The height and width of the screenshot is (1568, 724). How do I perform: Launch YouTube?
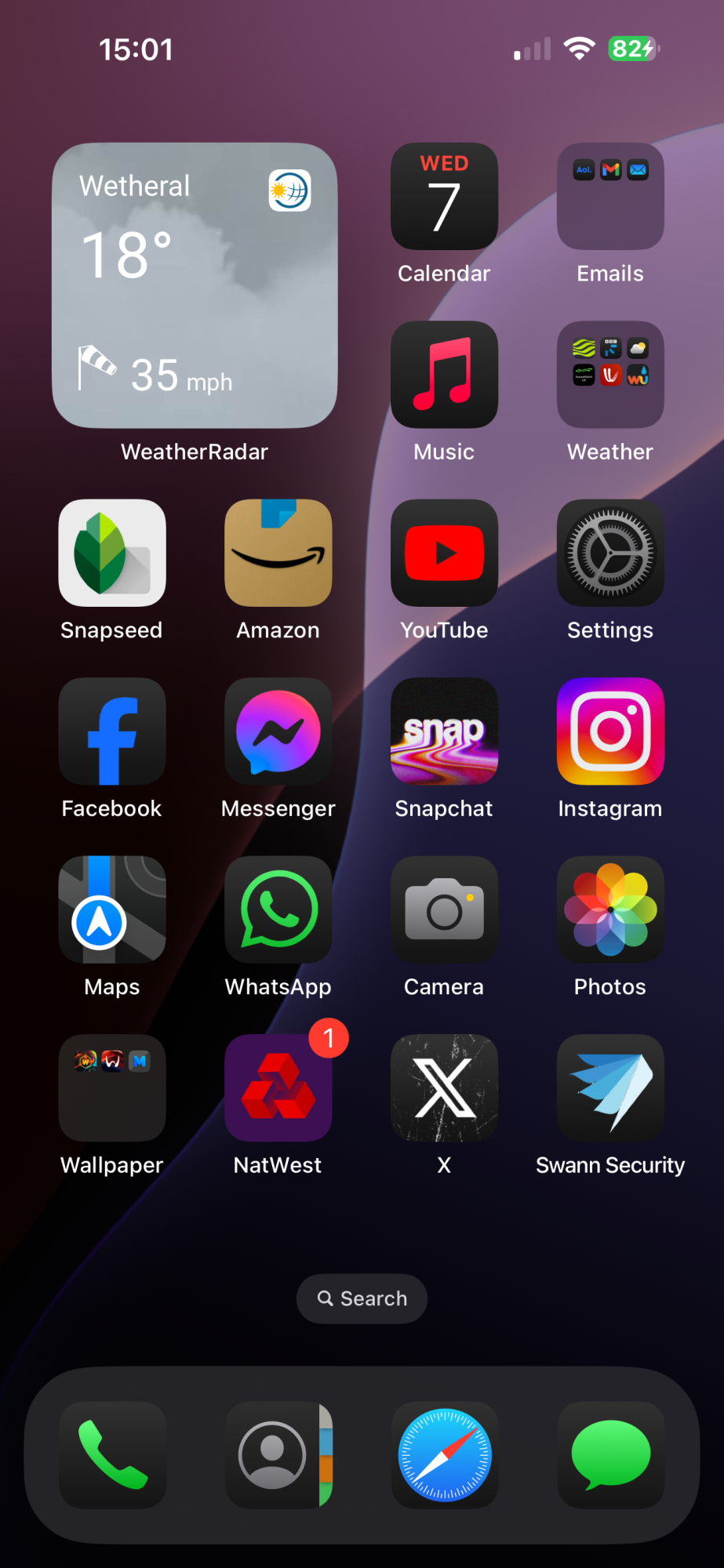coord(444,553)
